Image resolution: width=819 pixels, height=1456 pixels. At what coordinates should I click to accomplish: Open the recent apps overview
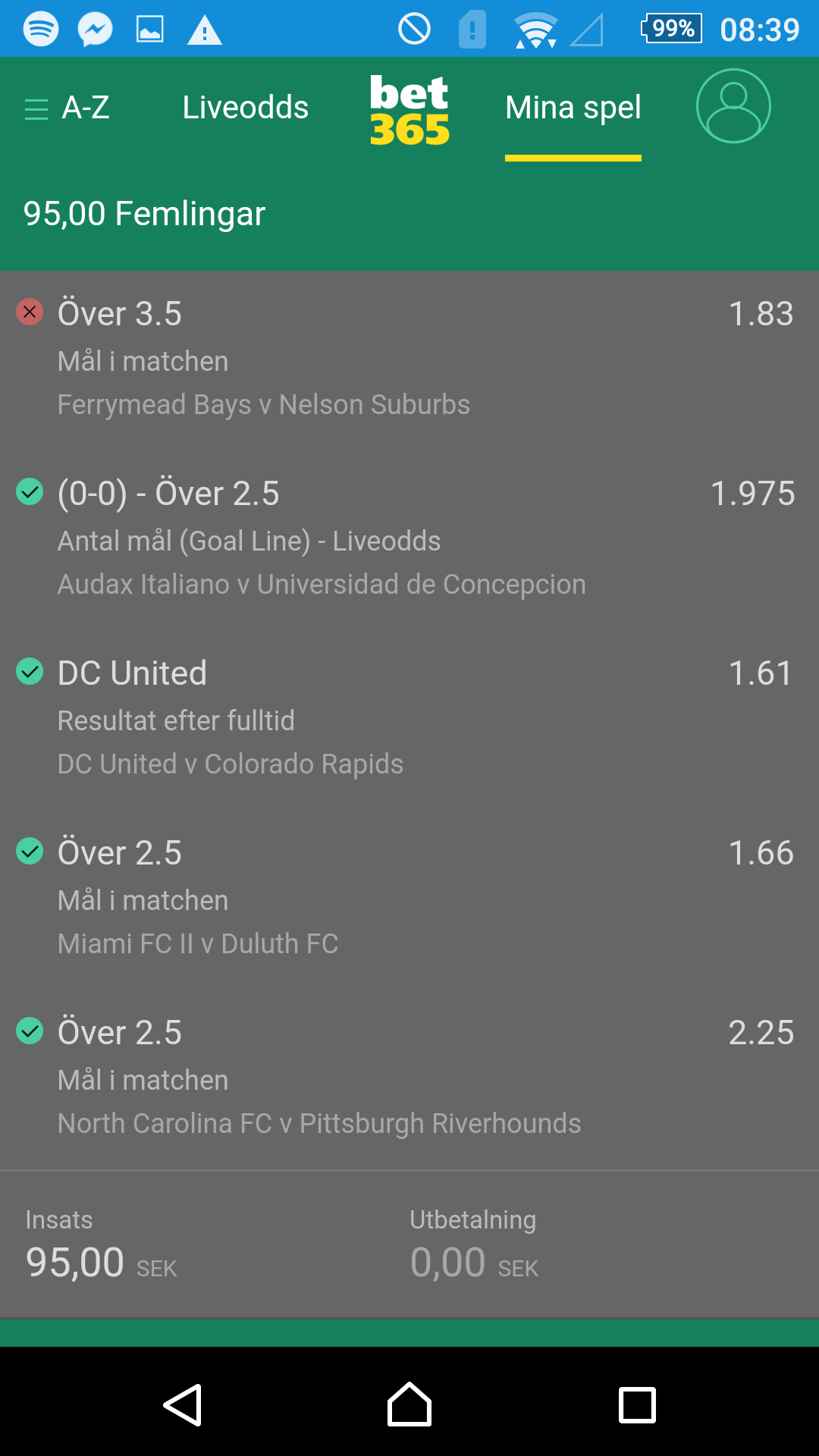tap(637, 1405)
